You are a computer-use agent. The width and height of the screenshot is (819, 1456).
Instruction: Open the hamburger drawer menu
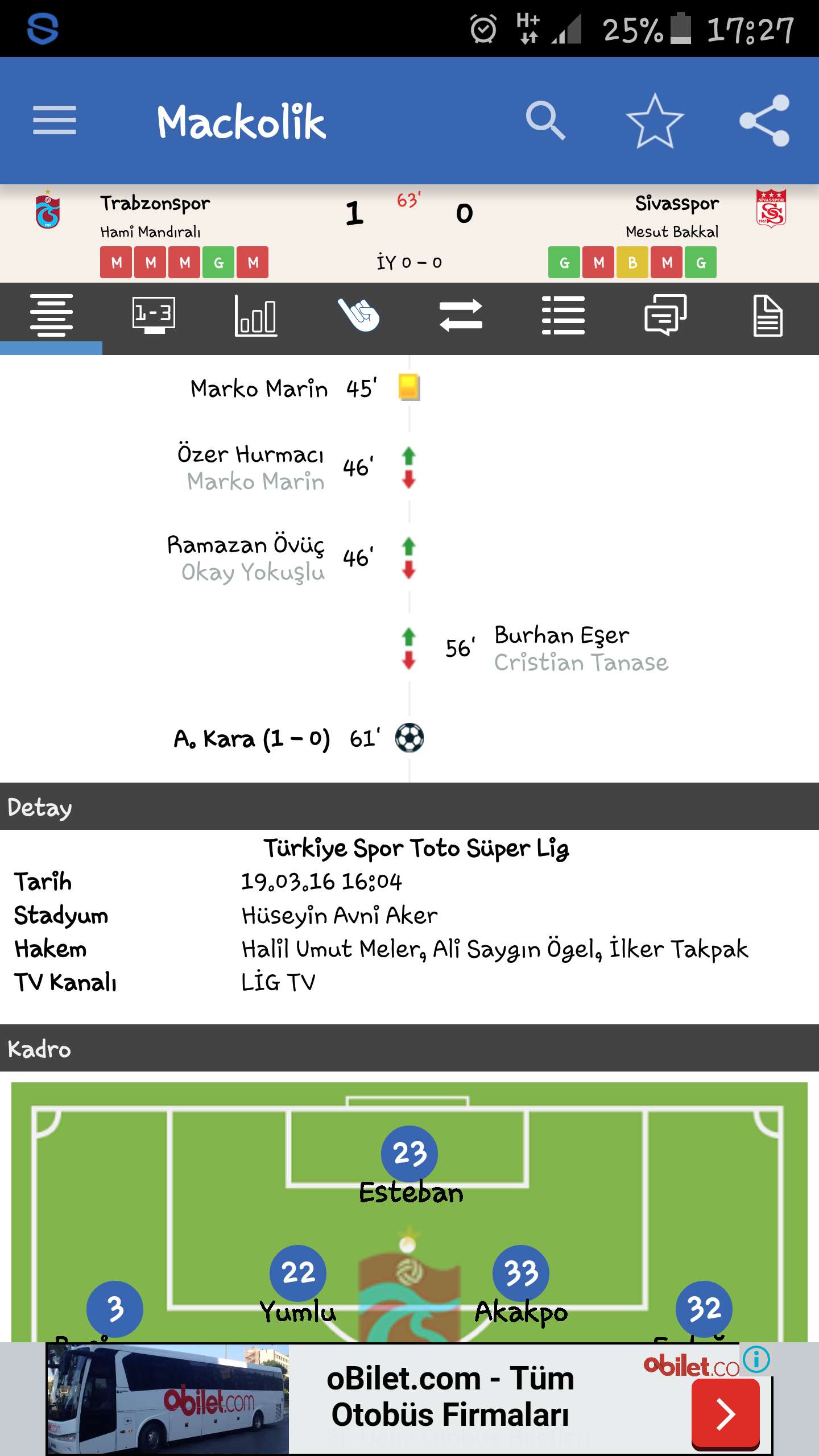[x=55, y=121]
